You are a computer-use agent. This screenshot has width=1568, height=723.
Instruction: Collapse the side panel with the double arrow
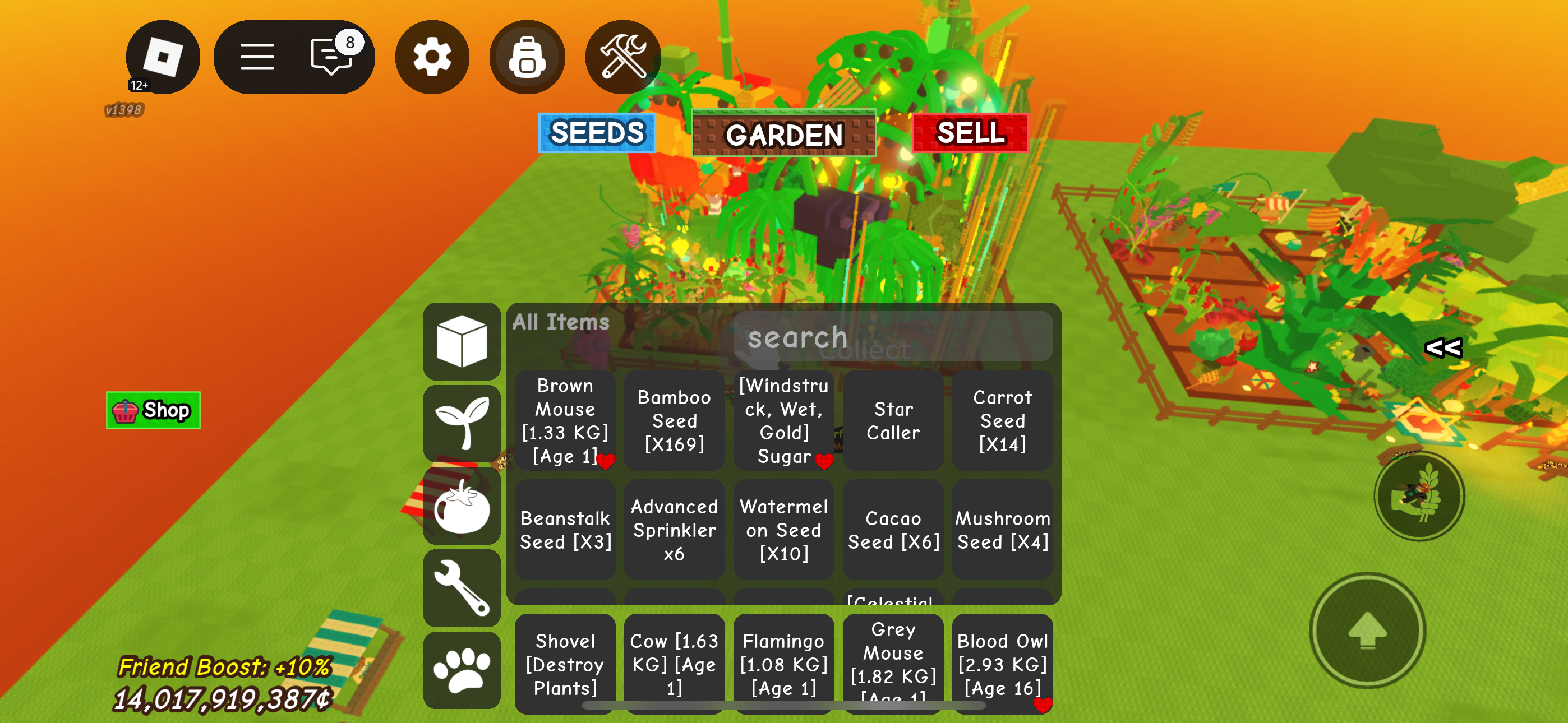pos(1442,347)
